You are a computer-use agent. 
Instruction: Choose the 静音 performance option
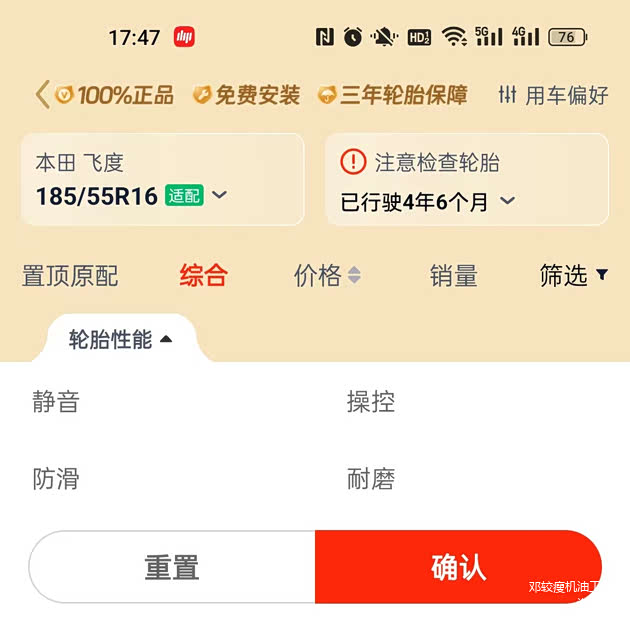click(56, 402)
